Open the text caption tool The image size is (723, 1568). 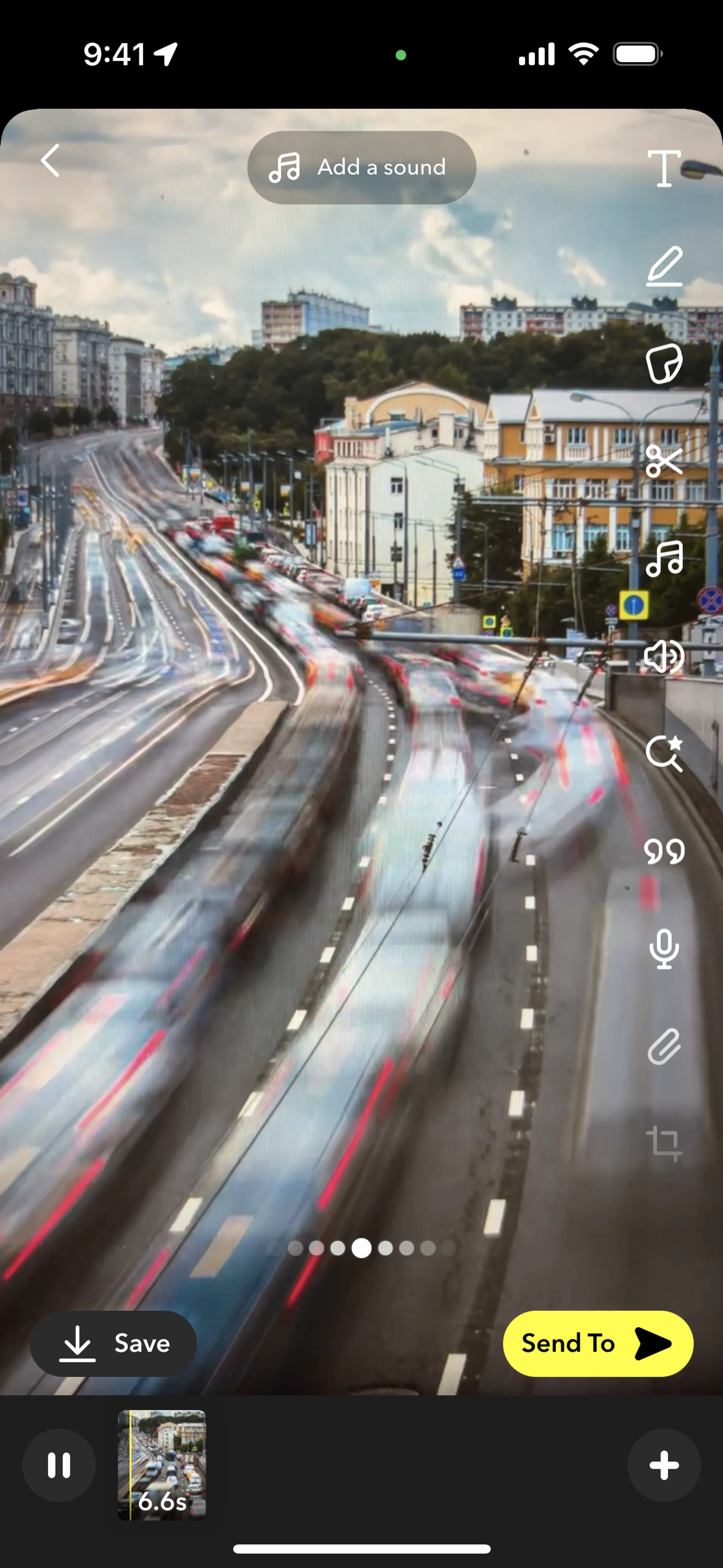[664, 168]
